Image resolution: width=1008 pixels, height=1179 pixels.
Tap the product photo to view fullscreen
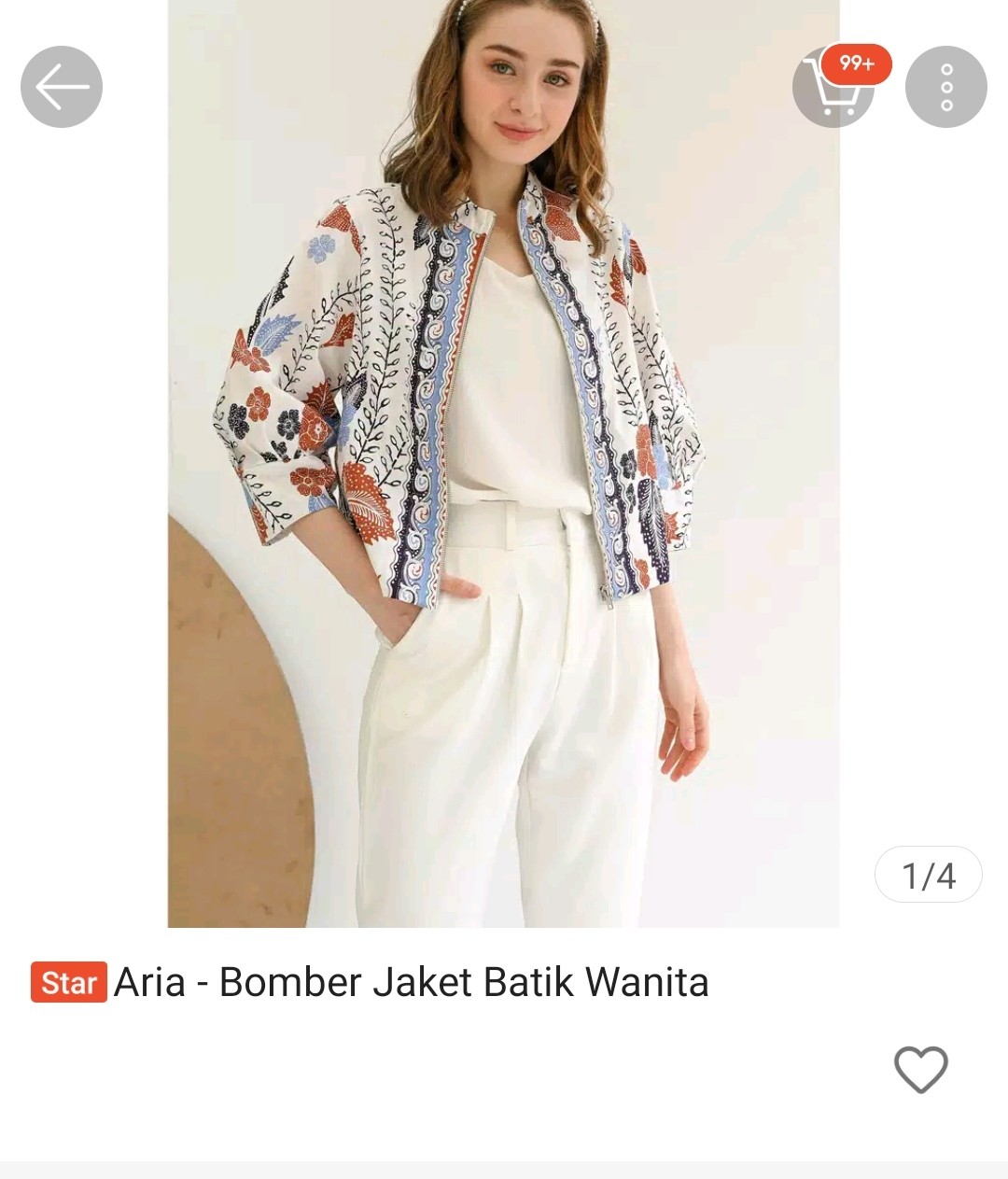pos(504,467)
